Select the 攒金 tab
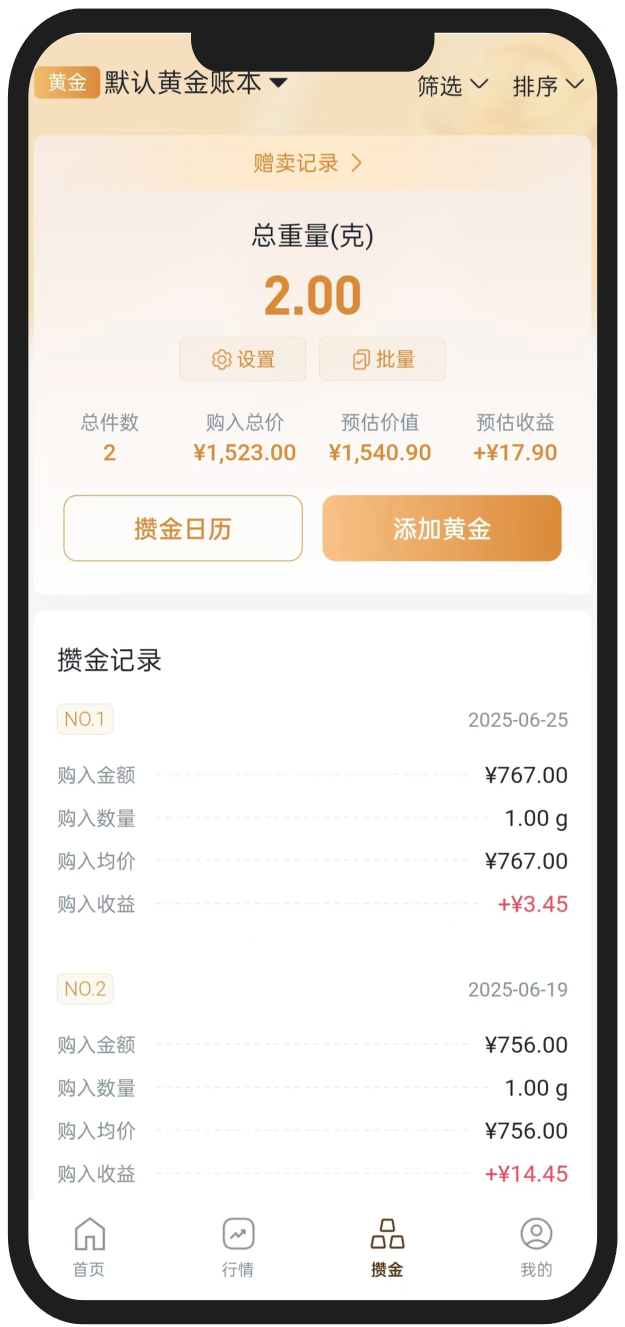The width and height of the screenshot is (625, 1327). 387,1247
